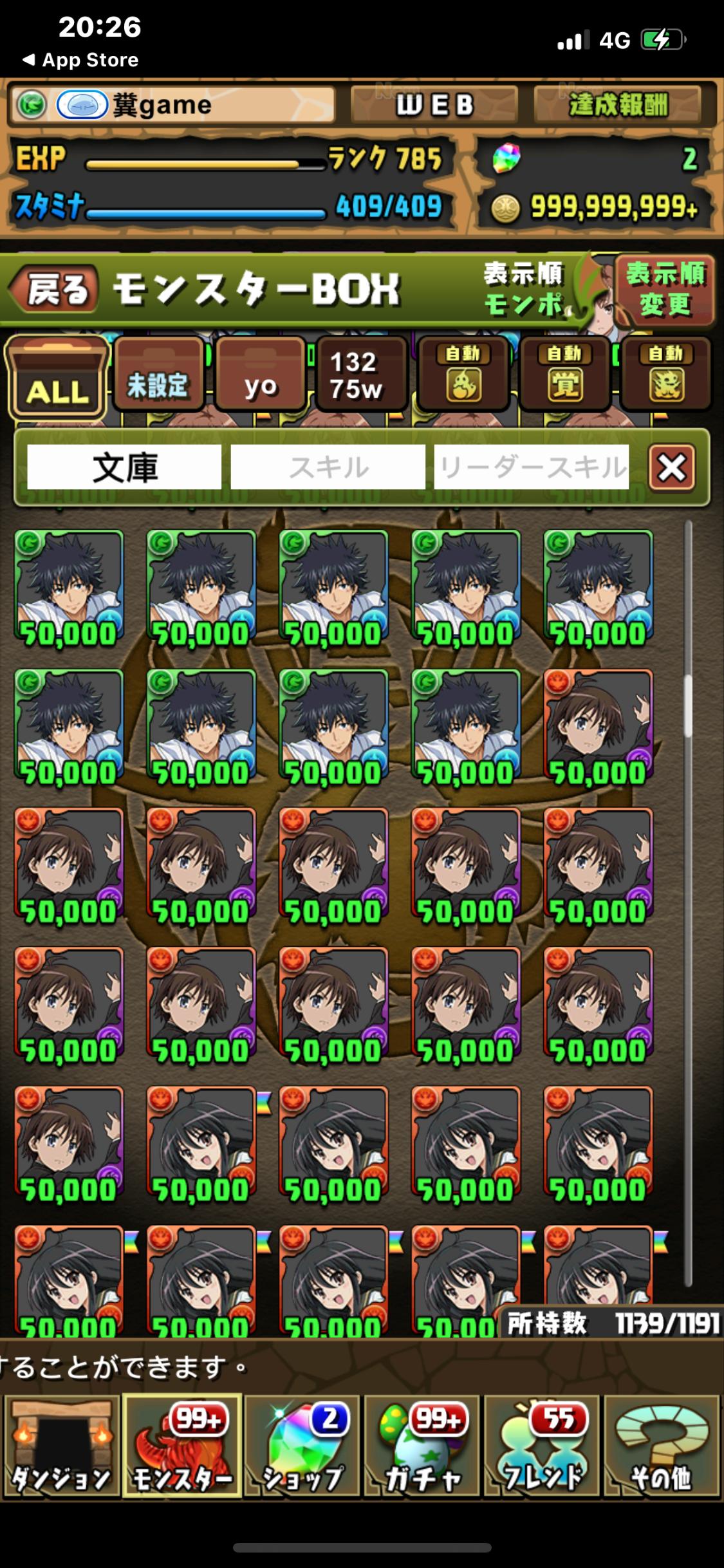Switch to the yo folder tab

click(x=260, y=376)
